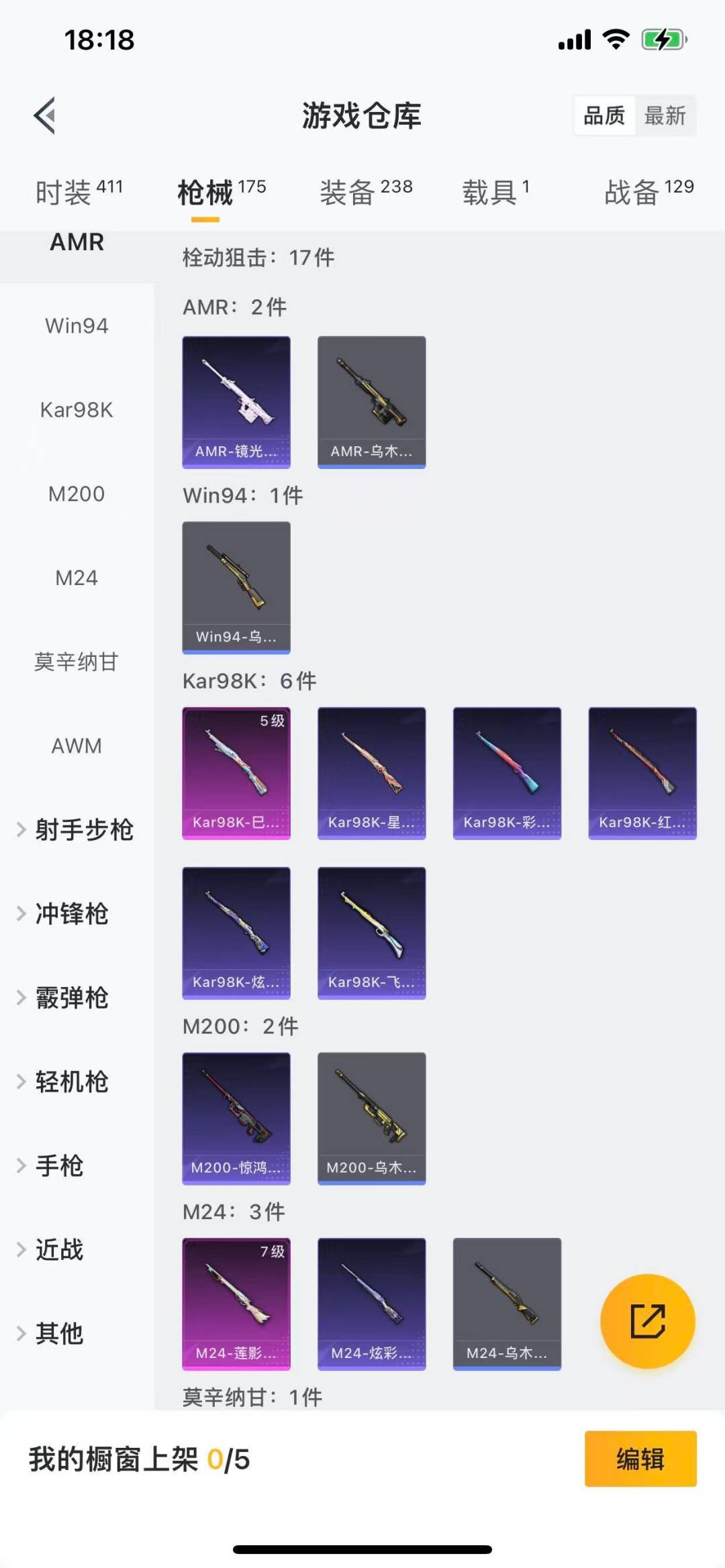The height and width of the screenshot is (1568, 725).
Task: Switch to the 时装 tab
Action: (x=79, y=192)
